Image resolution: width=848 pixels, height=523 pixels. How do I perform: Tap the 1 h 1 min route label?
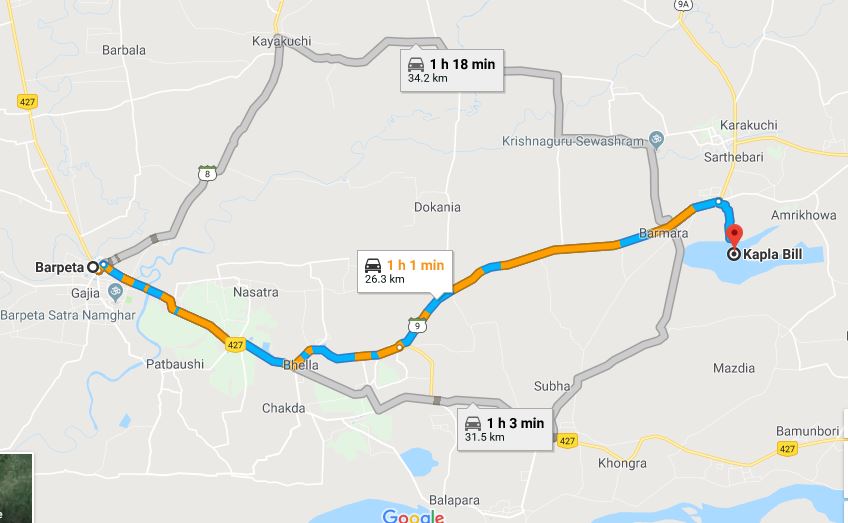[404, 271]
